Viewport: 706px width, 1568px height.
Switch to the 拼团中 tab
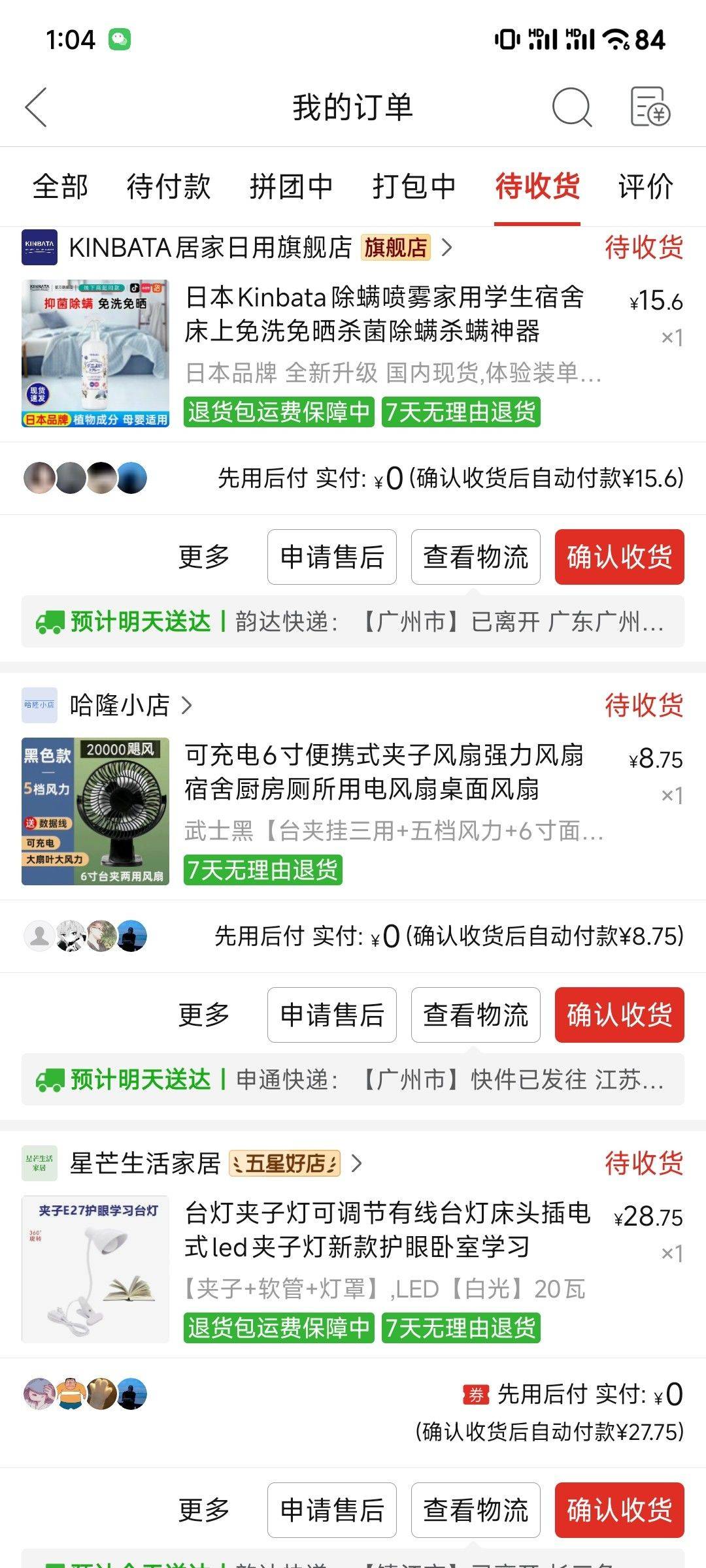tap(292, 187)
